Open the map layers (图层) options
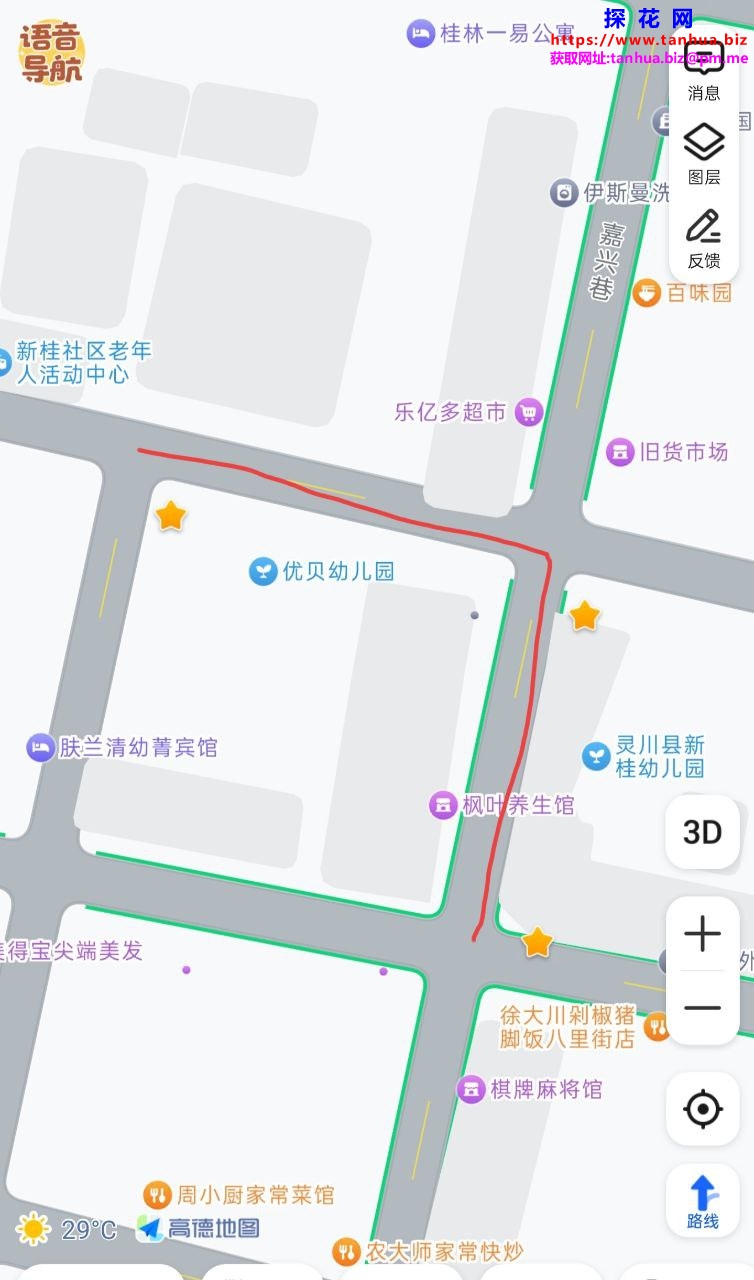 tap(704, 155)
